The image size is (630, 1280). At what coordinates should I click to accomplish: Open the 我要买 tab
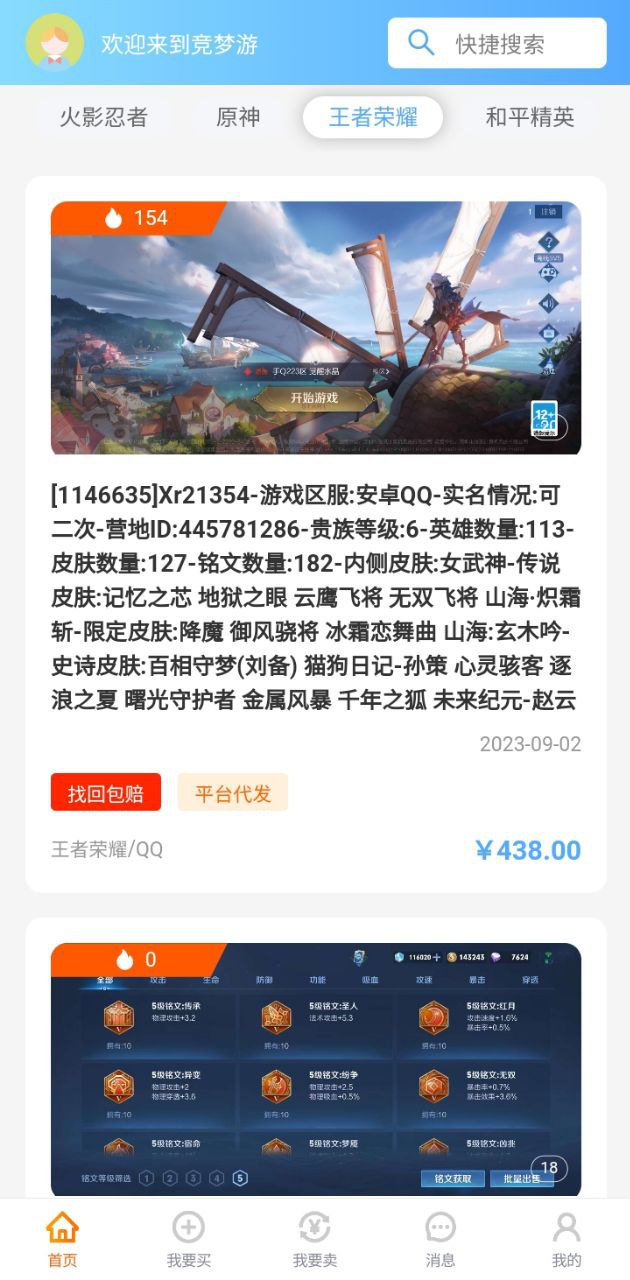click(x=189, y=1240)
